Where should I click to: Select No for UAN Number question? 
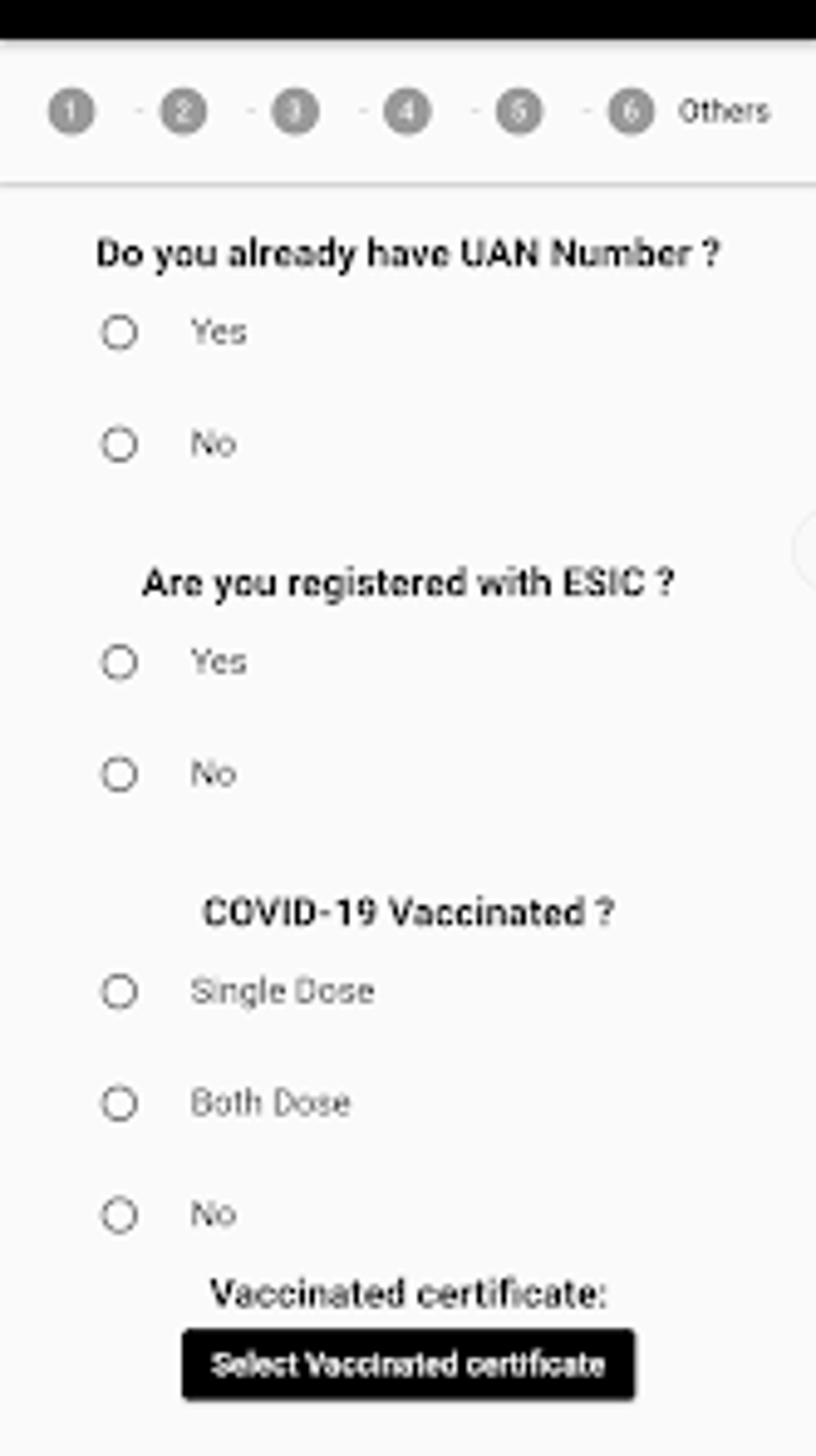119,444
